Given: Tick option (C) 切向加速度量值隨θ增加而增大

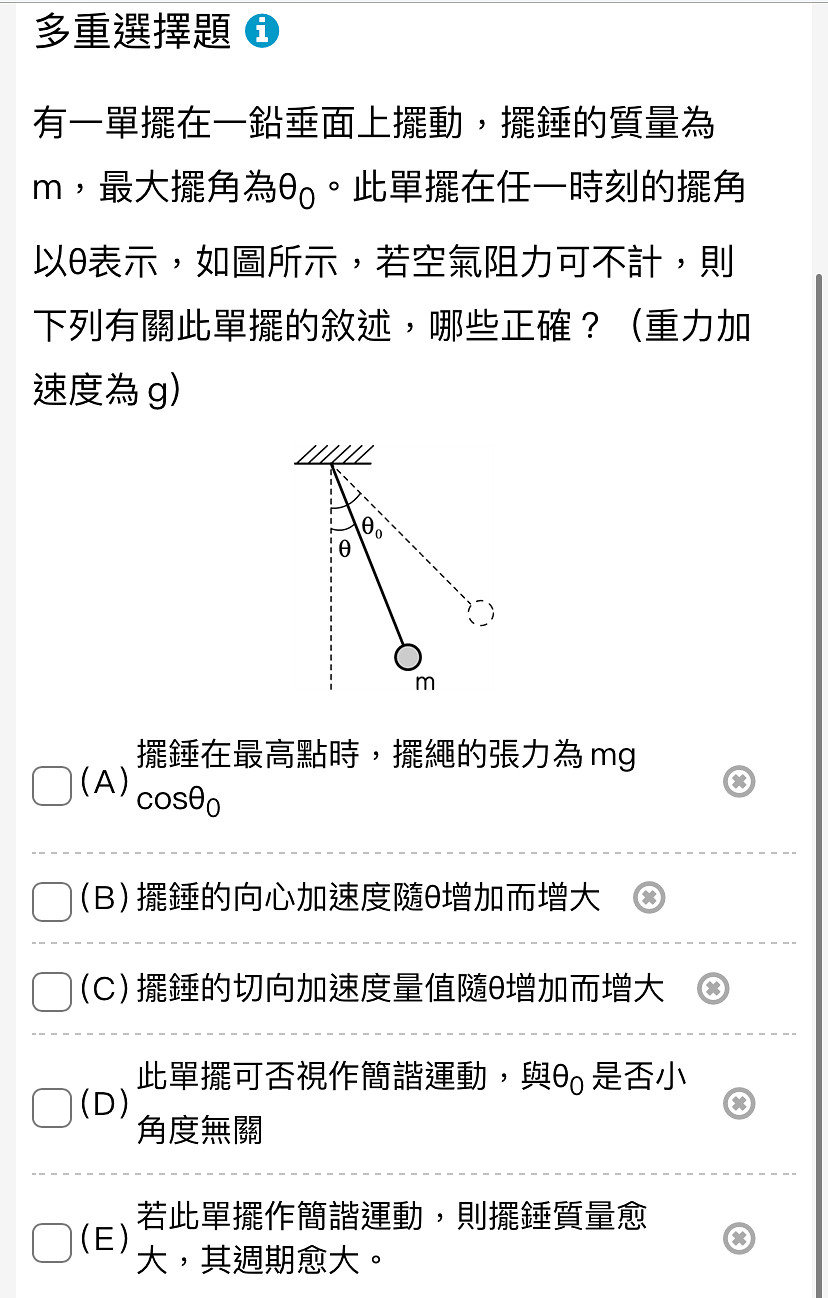Looking at the screenshot, I should (x=51, y=991).
